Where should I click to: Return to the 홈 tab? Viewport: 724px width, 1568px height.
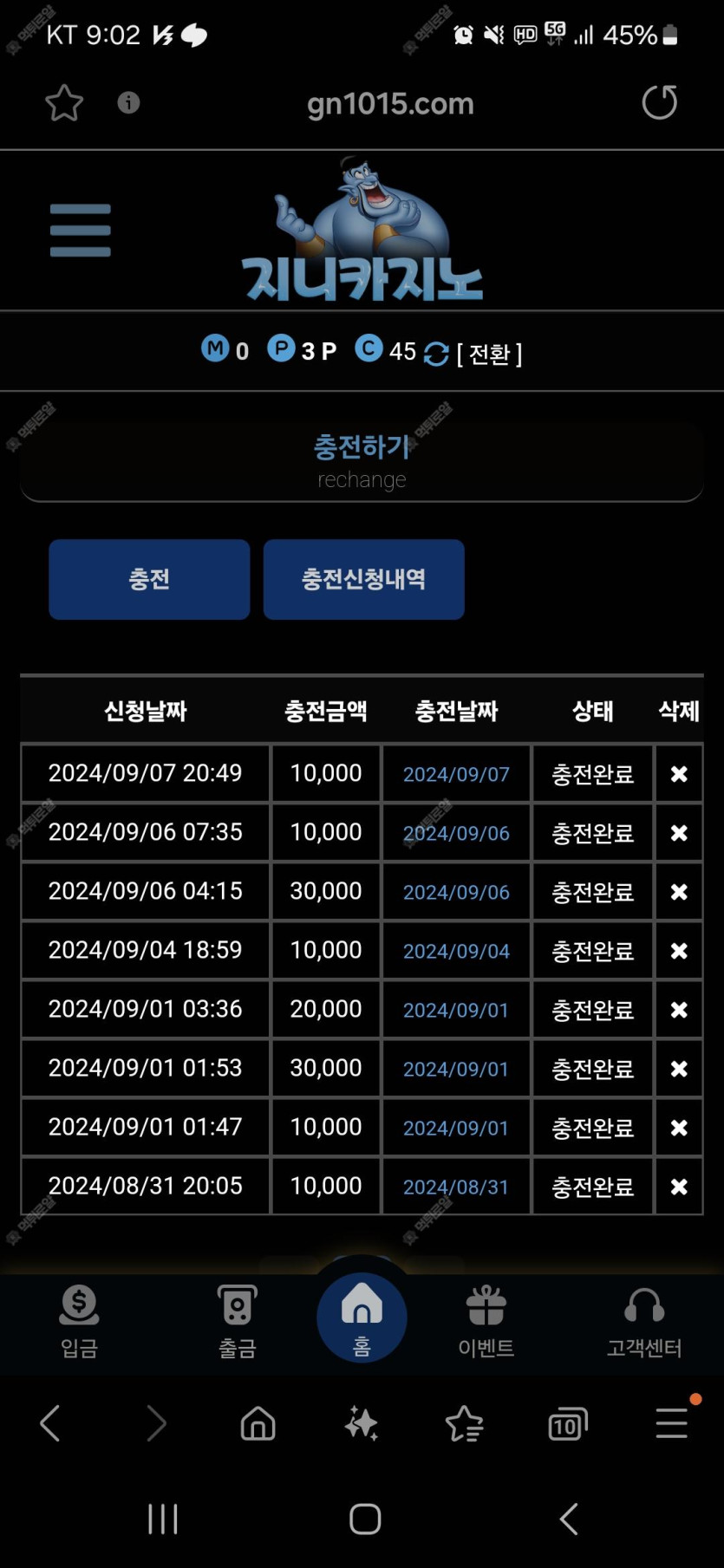point(362,1318)
